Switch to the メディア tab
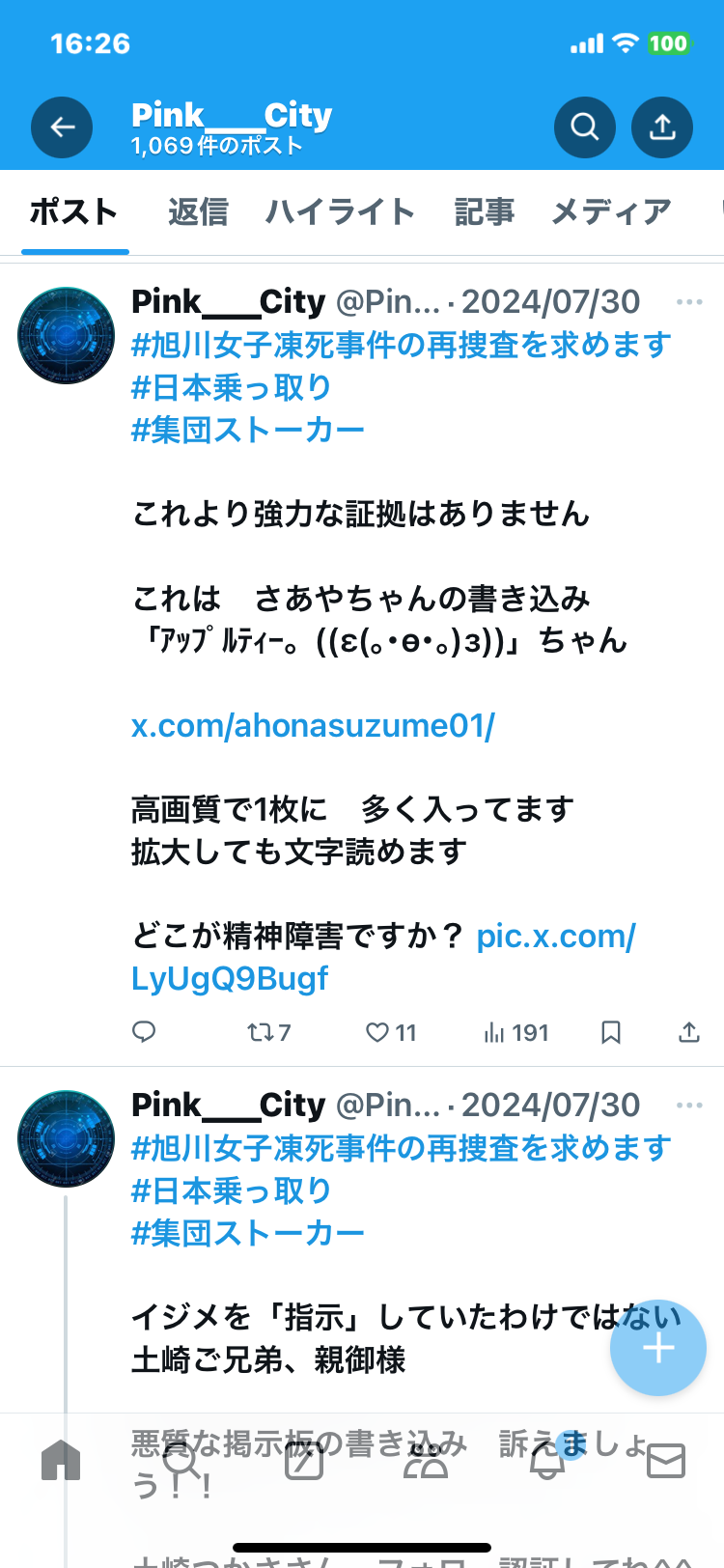Viewport: 724px width, 1568px height. [611, 211]
